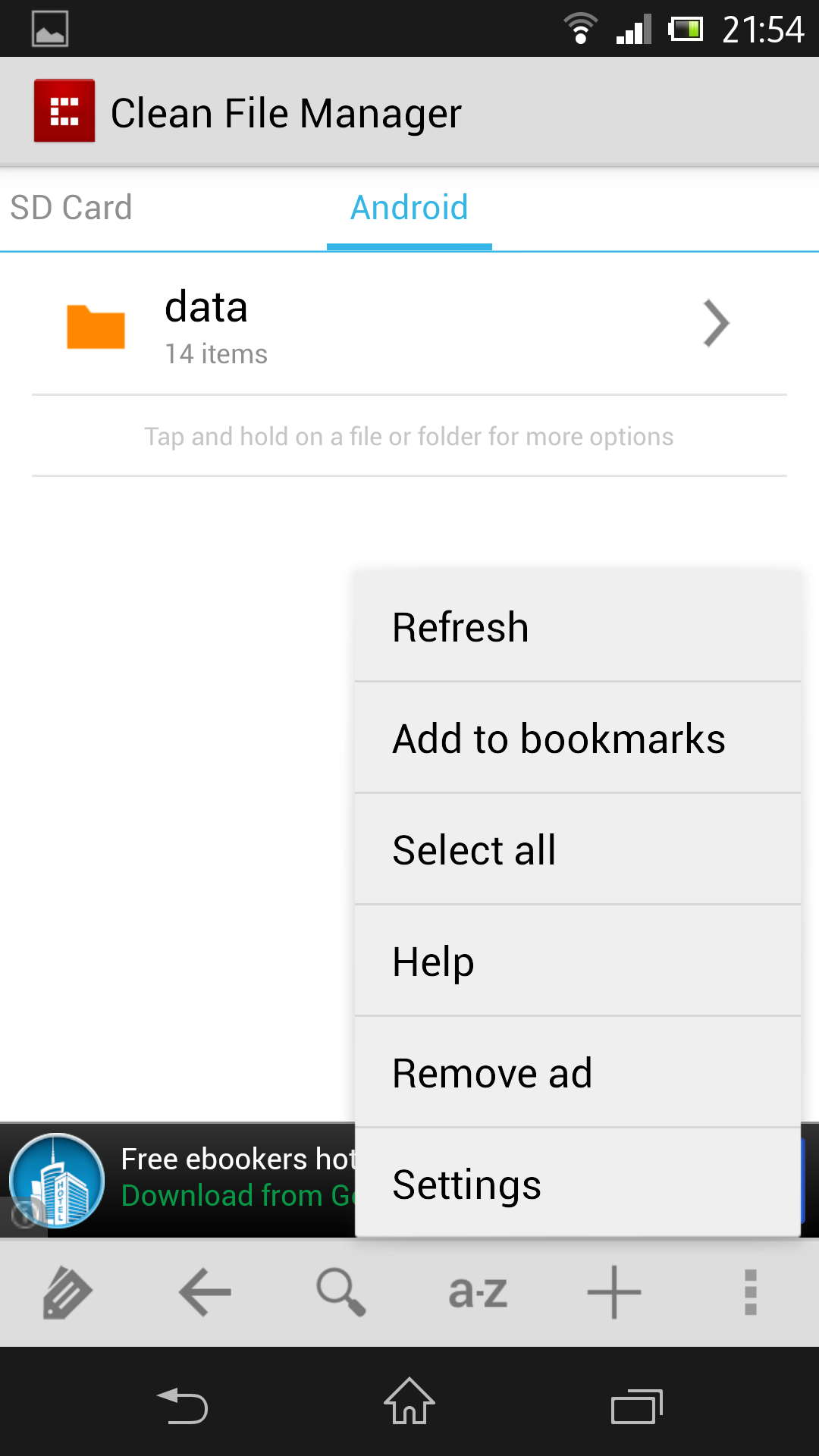The height and width of the screenshot is (1456, 819).
Task: Tap the plus icon to add new
Action: click(614, 1292)
